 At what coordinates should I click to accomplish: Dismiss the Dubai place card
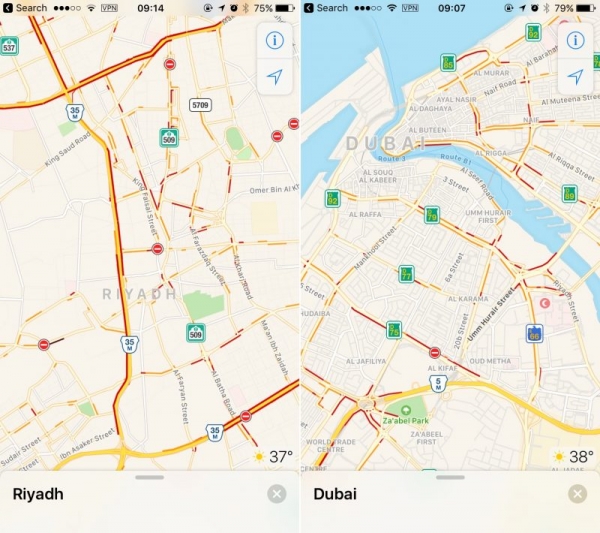(577, 494)
